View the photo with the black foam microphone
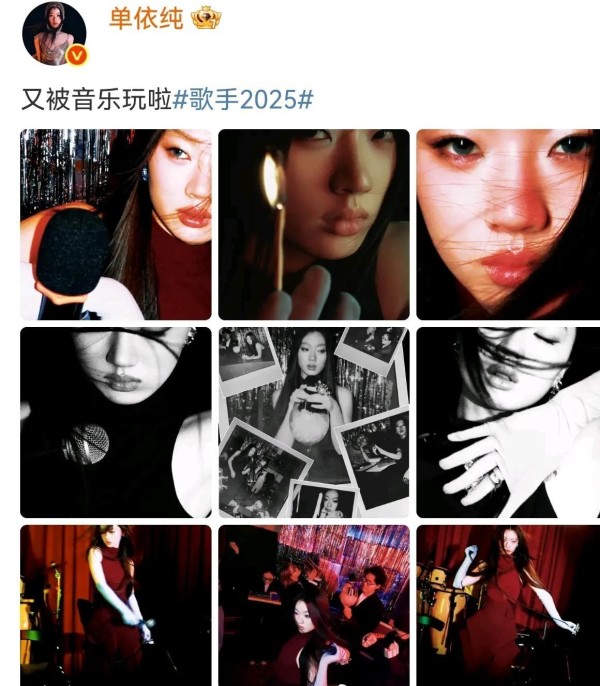Viewport: 600px width, 686px height. [115, 224]
